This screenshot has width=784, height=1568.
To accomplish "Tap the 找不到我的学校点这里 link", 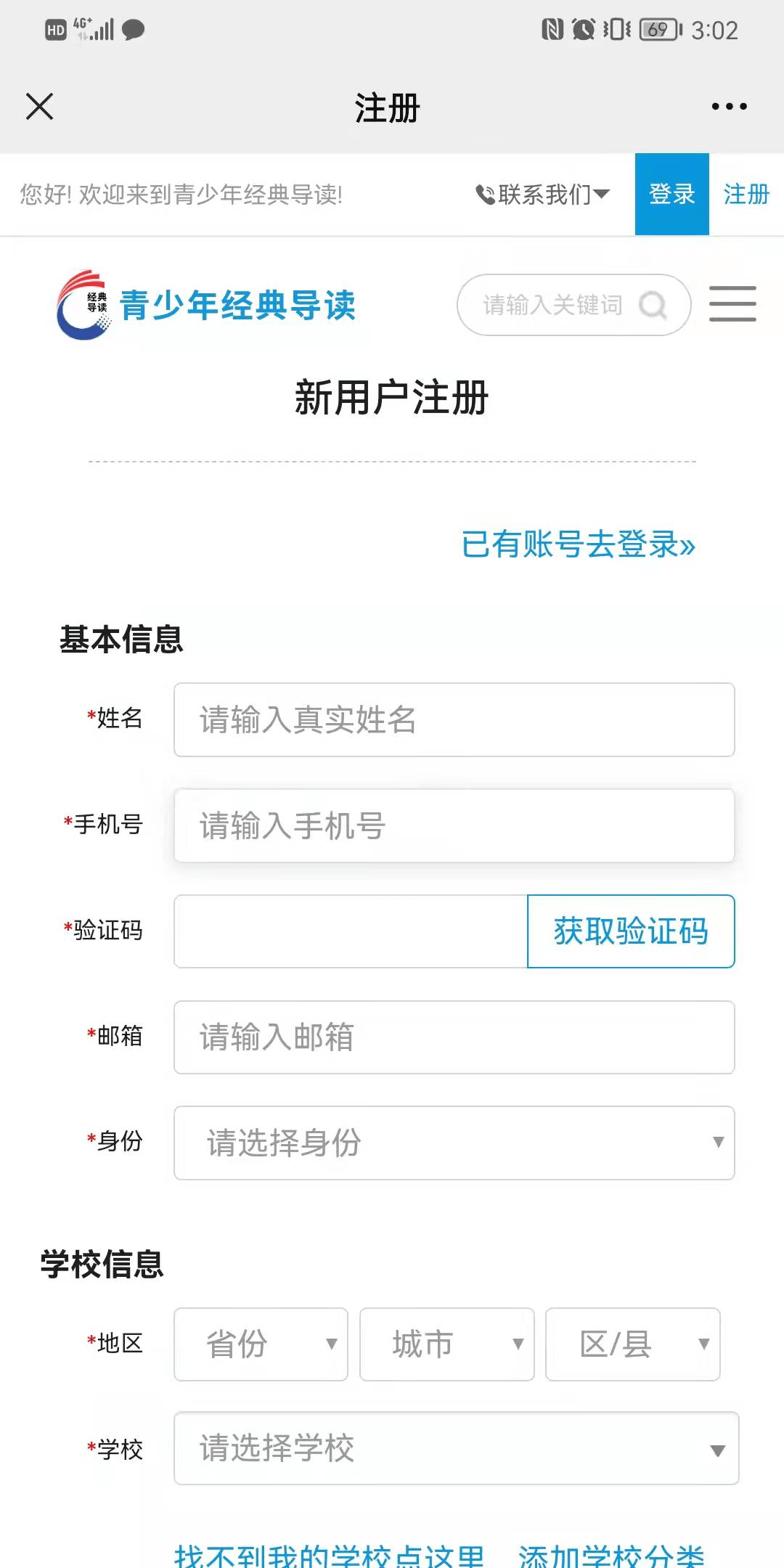I will (329, 1556).
